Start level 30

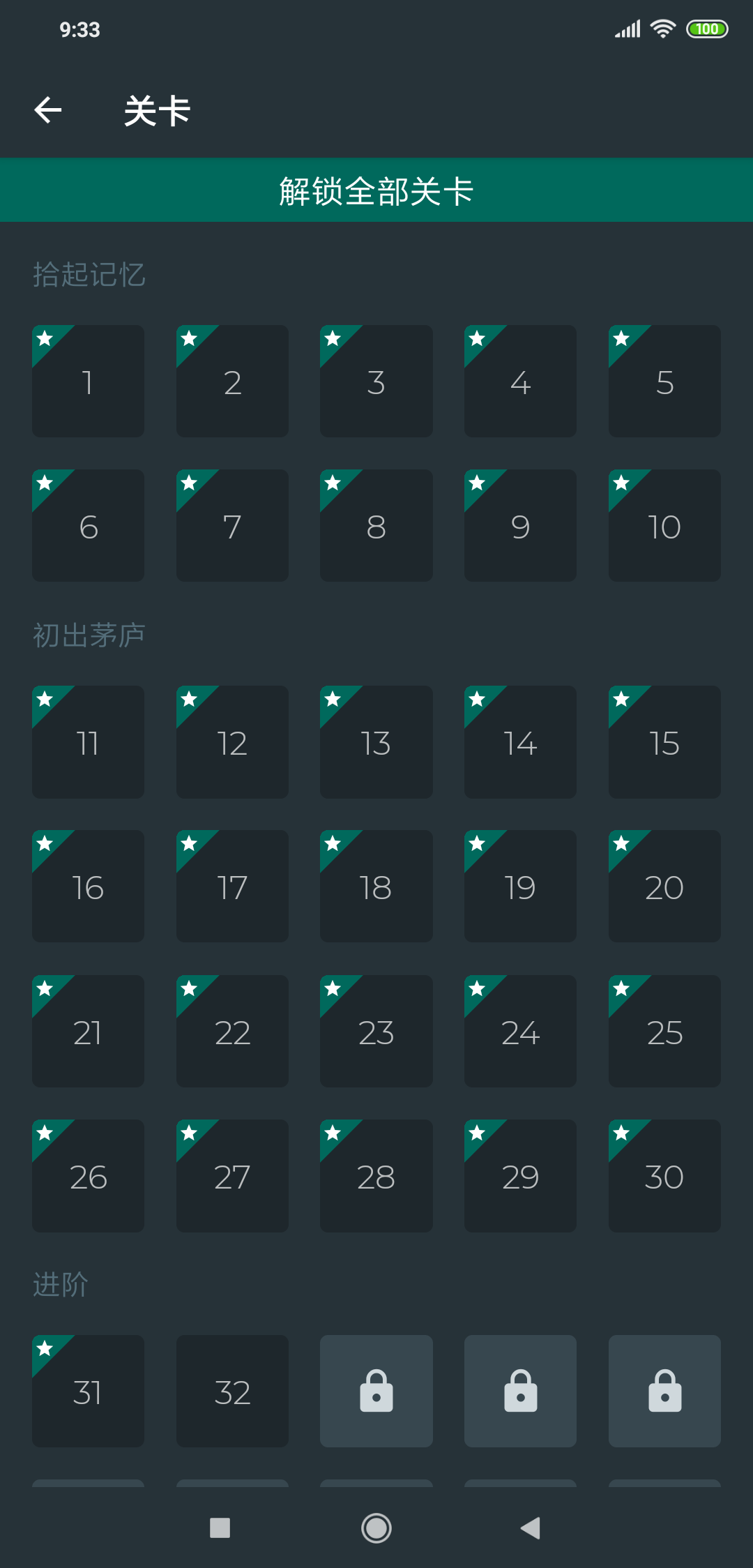tap(664, 1176)
